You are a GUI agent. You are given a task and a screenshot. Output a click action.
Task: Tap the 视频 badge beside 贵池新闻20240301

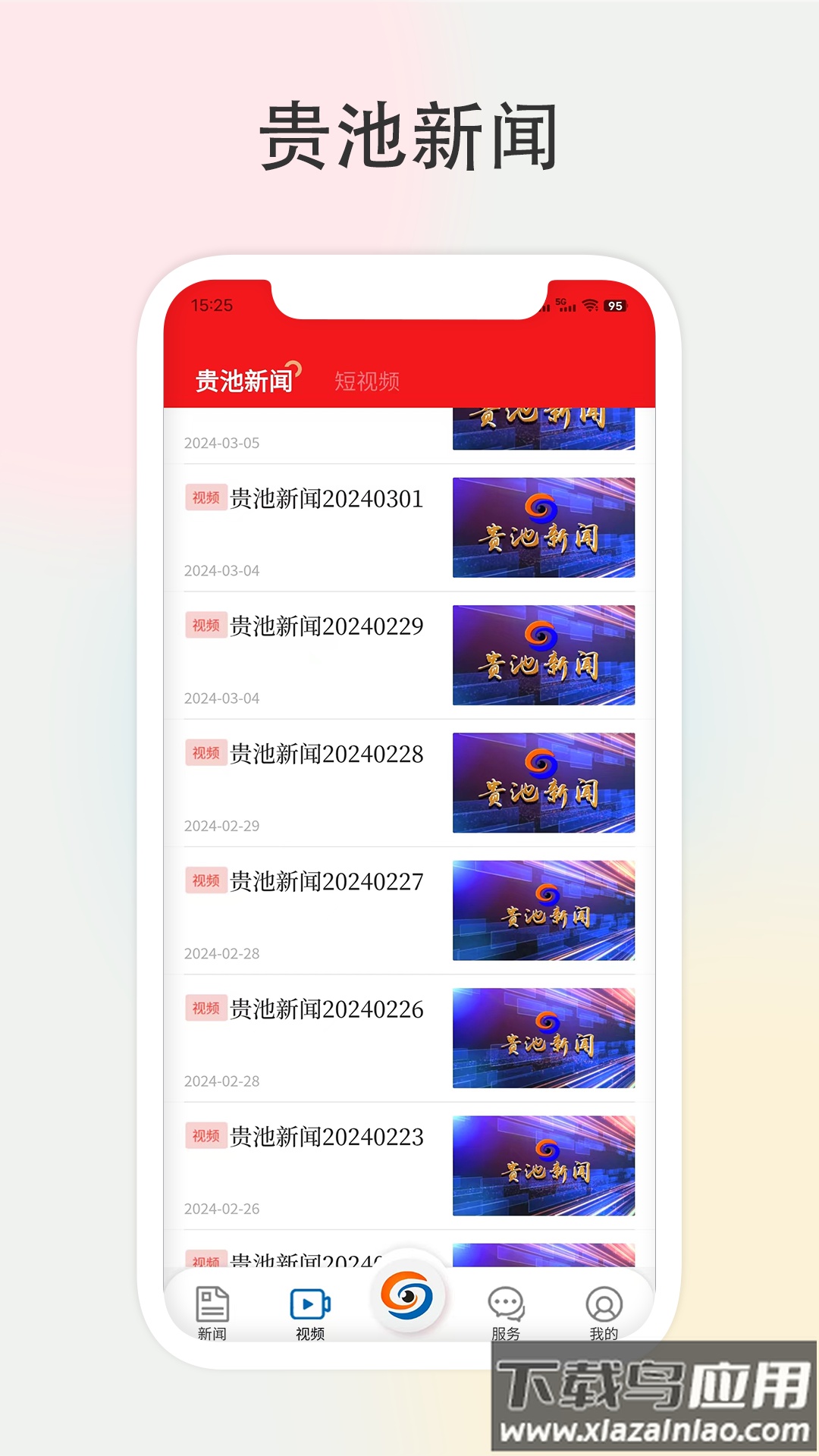tap(203, 500)
